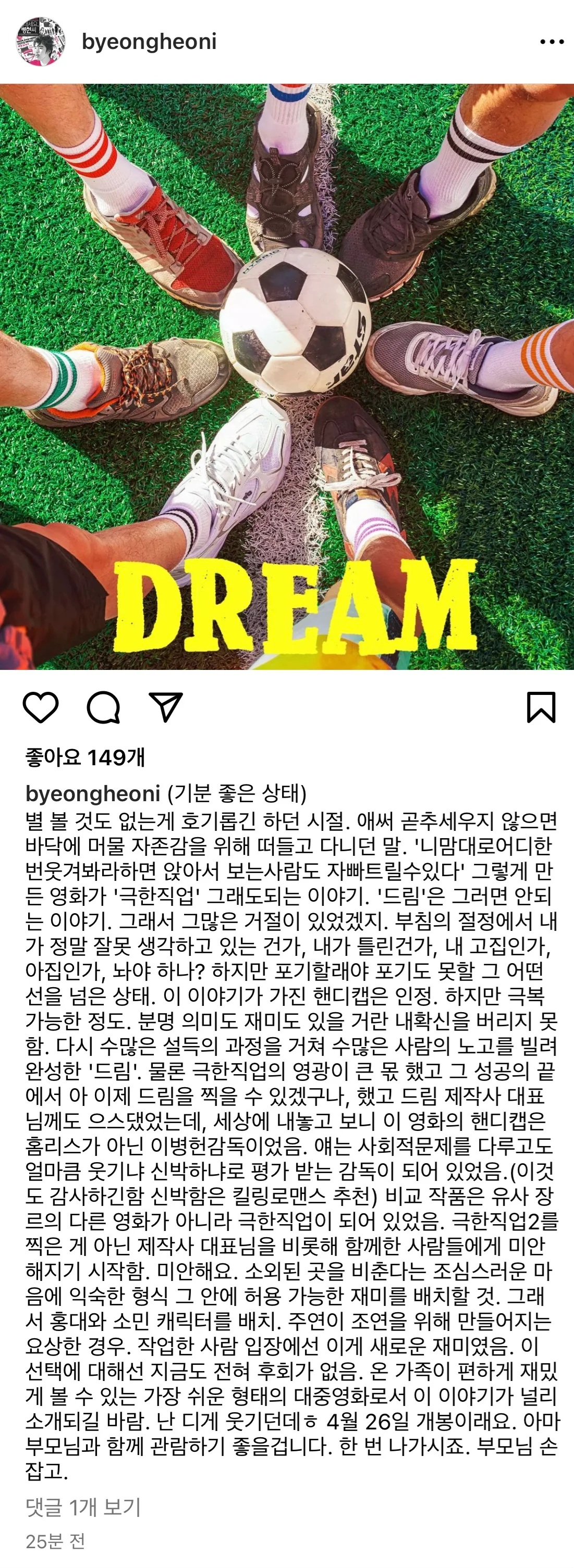The height and width of the screenshot is (1568, 574).
Task: Open the comment bubble icon
Action: pos(103,707)
